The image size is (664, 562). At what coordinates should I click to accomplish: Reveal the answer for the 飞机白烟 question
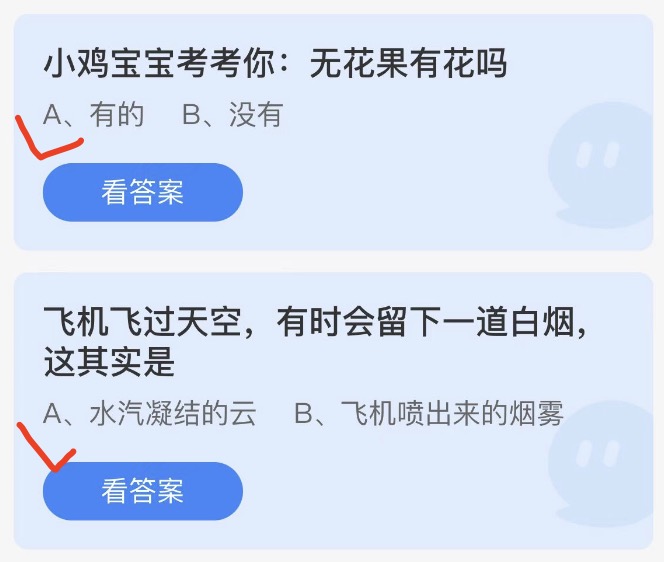click(143, 491)
